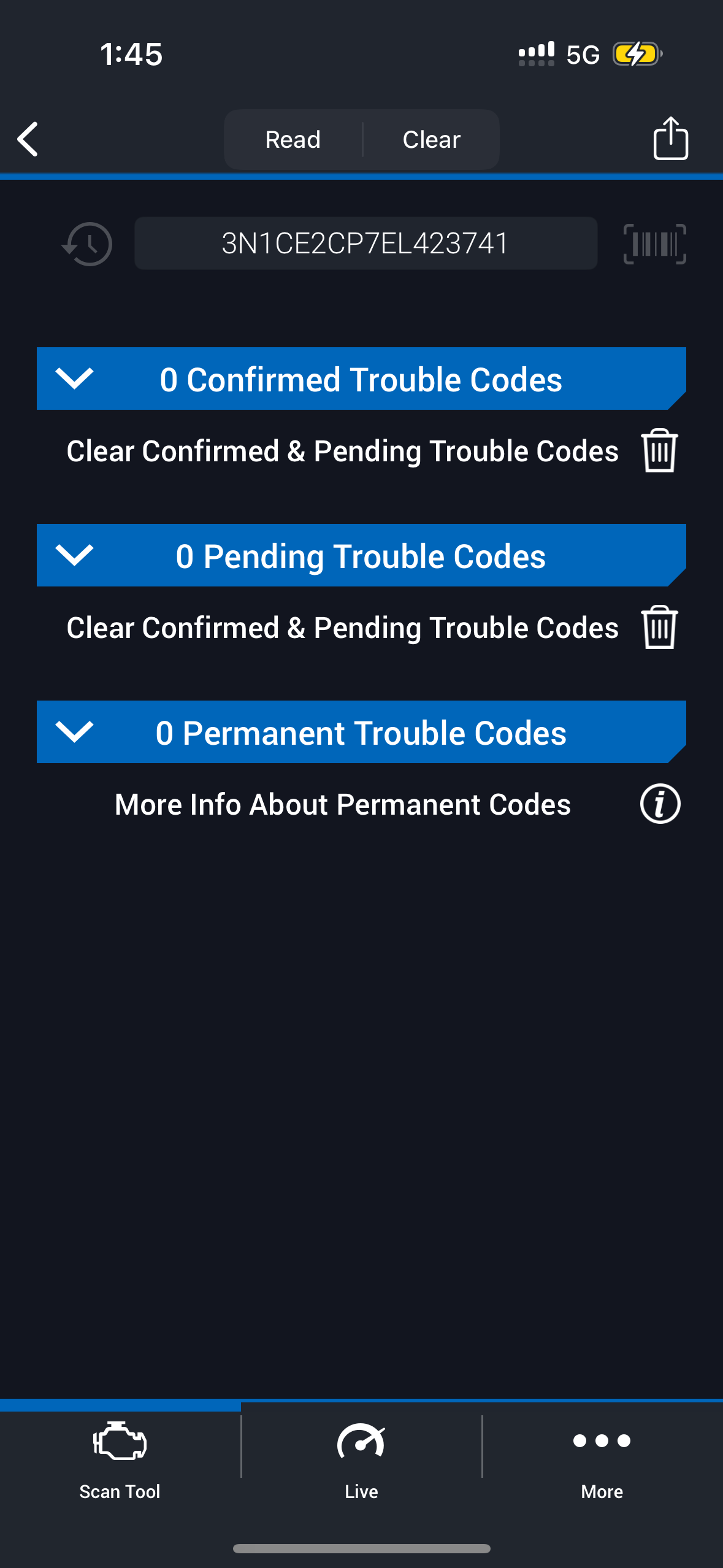Tap trash icon under Pending Trouble Codes
Viewport: 723px width, 1568px height.
point(659,628)
